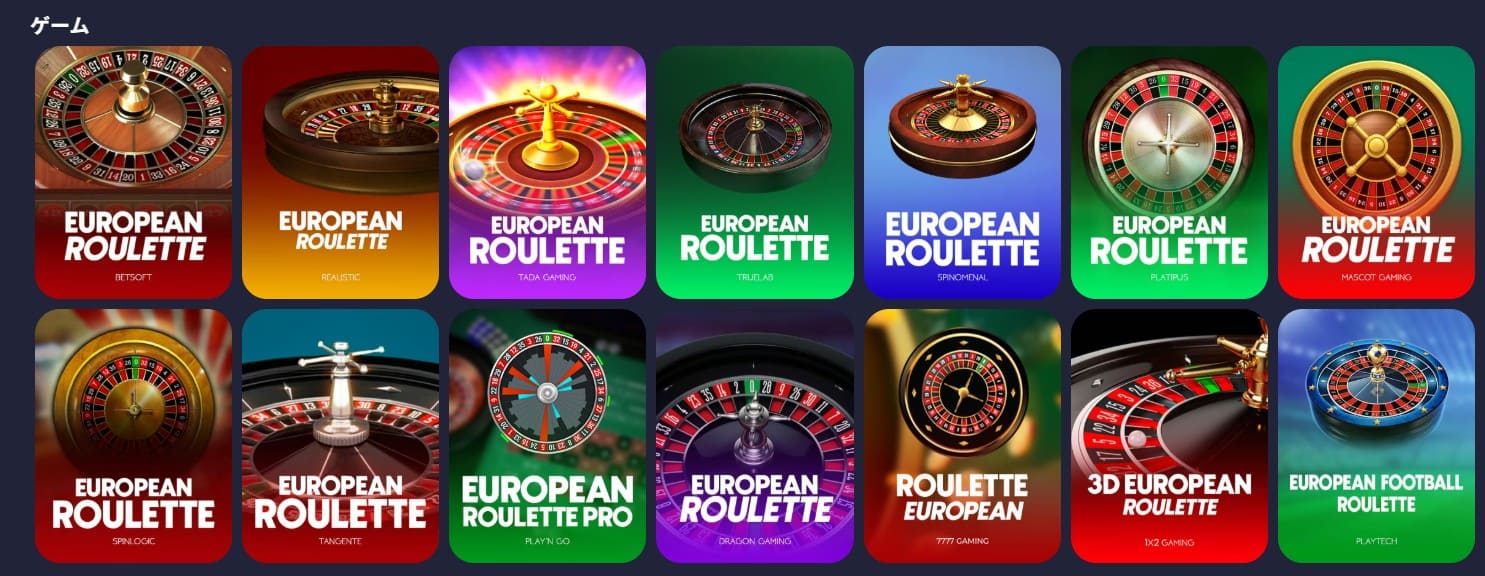Choose the Spinlogic European Roulette game
The width and height of the screenshot is (1485, 576).
coord(133,435)
